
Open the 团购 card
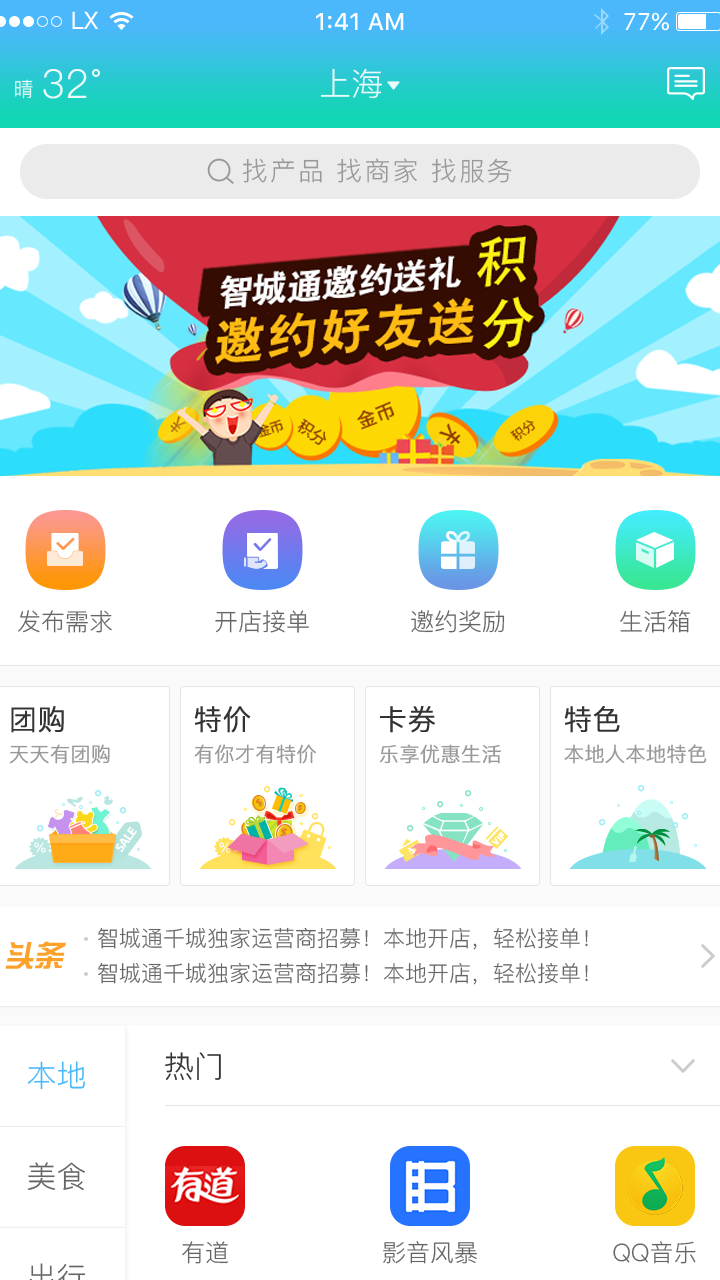click(x=84, y=785)
